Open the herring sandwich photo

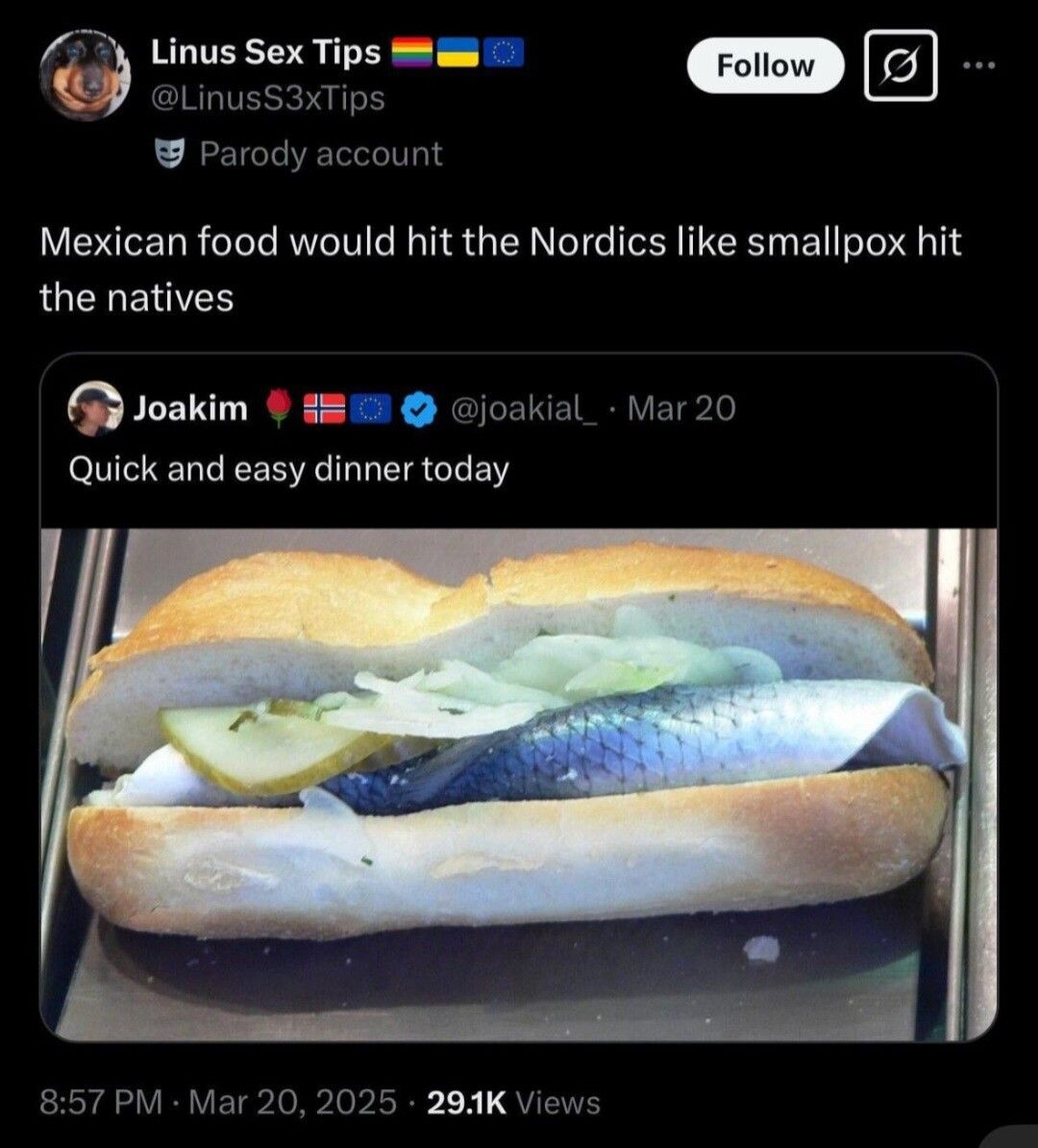[x=519, y=779]
